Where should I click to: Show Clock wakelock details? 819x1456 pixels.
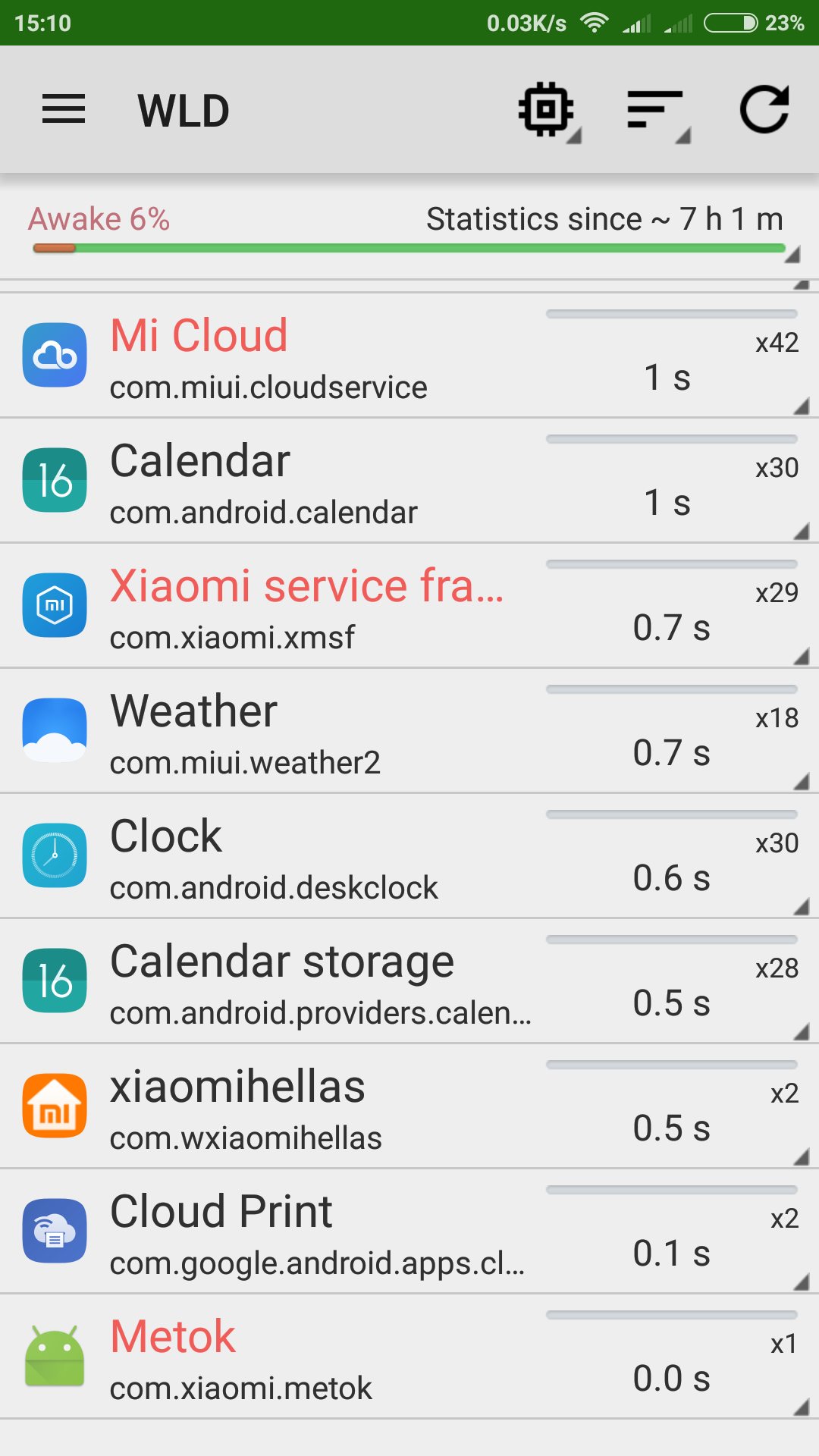click(x=409, y=857)
